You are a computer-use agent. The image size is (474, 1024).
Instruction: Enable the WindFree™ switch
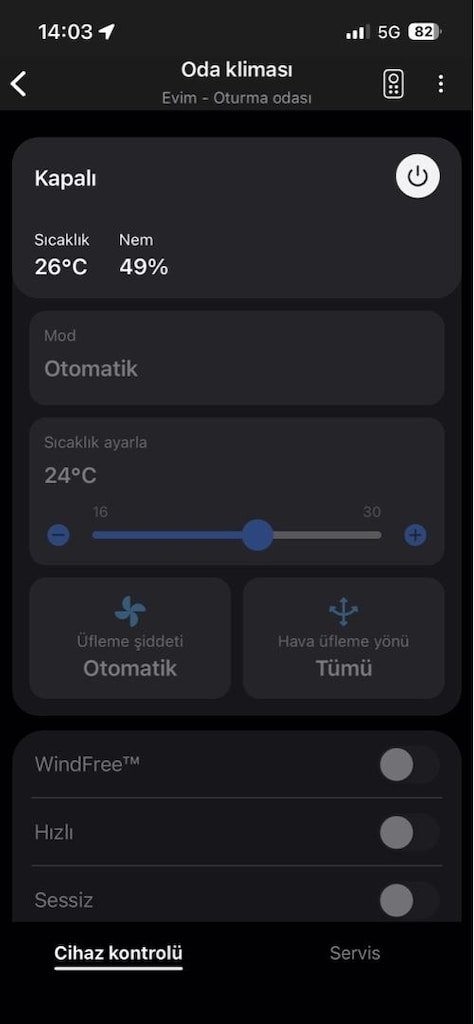coord(409,764)
